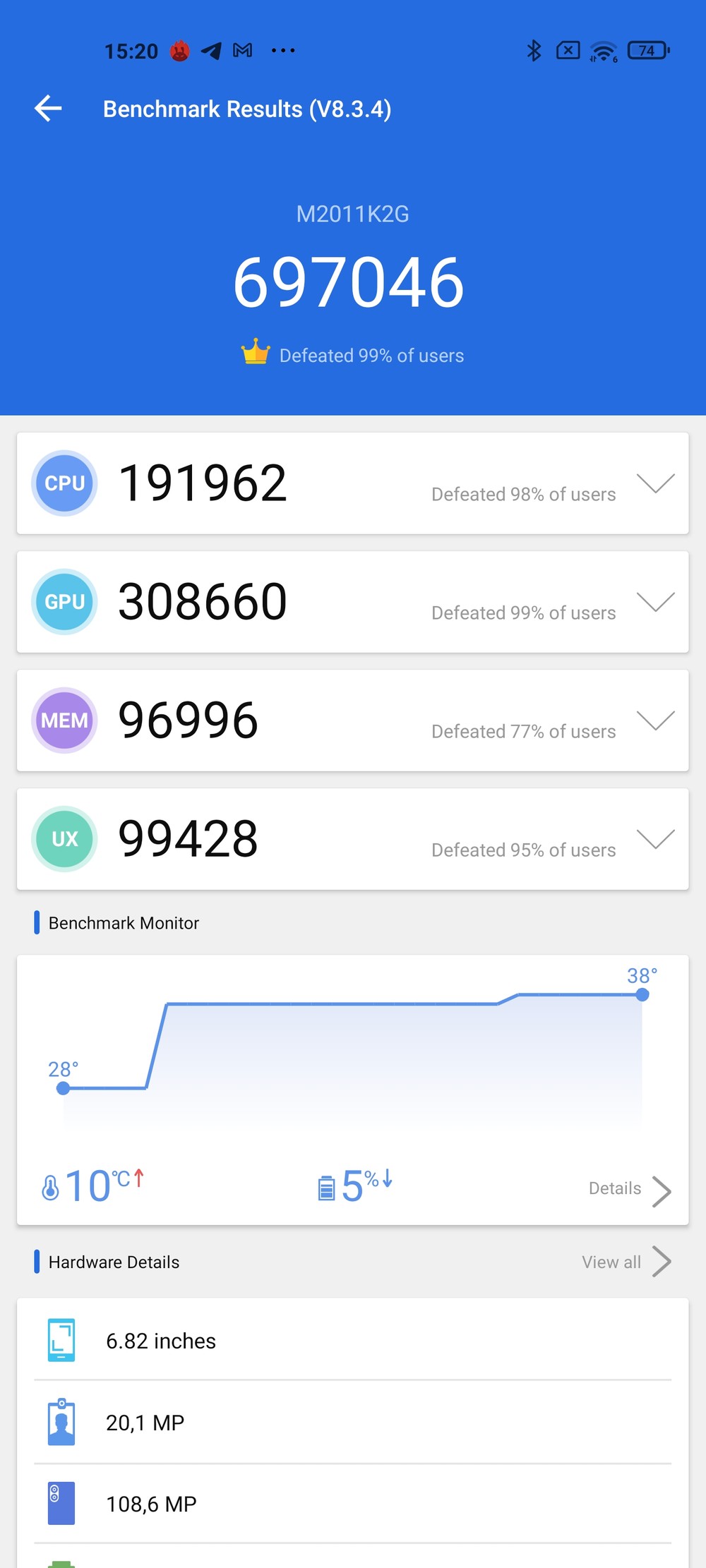
Task: Open Benchmark Monitor Details
Action: coord(630,1190)
